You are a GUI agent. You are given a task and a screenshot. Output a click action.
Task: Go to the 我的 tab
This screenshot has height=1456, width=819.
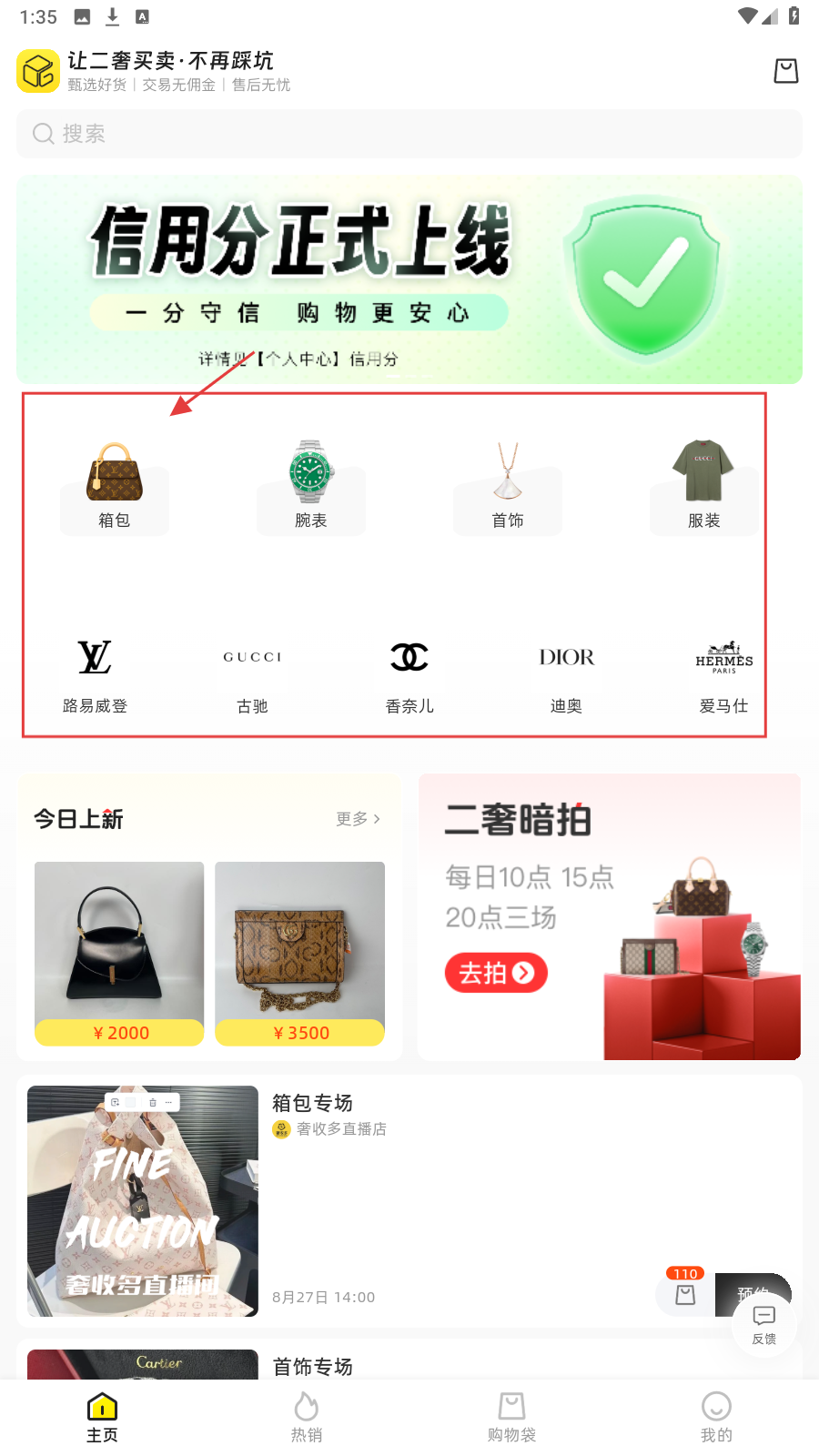[716, 1416]
